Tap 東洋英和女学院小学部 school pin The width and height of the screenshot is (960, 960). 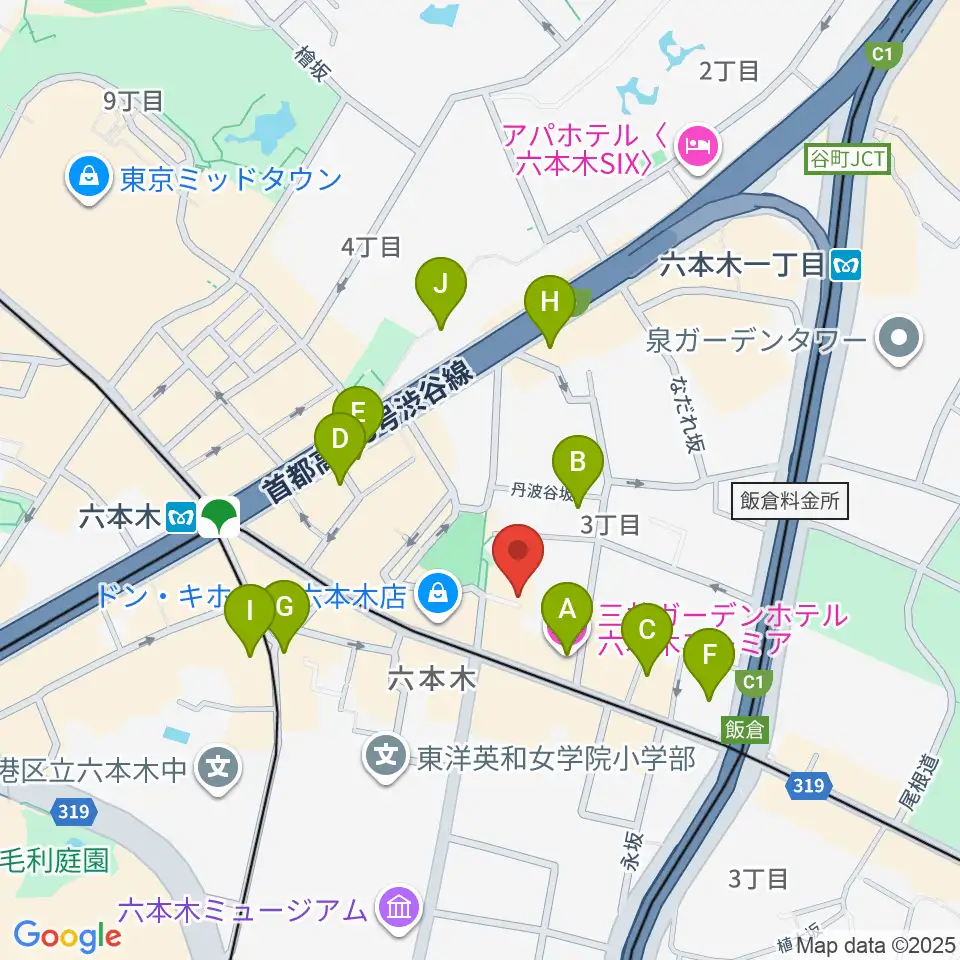tap(386, 757)
